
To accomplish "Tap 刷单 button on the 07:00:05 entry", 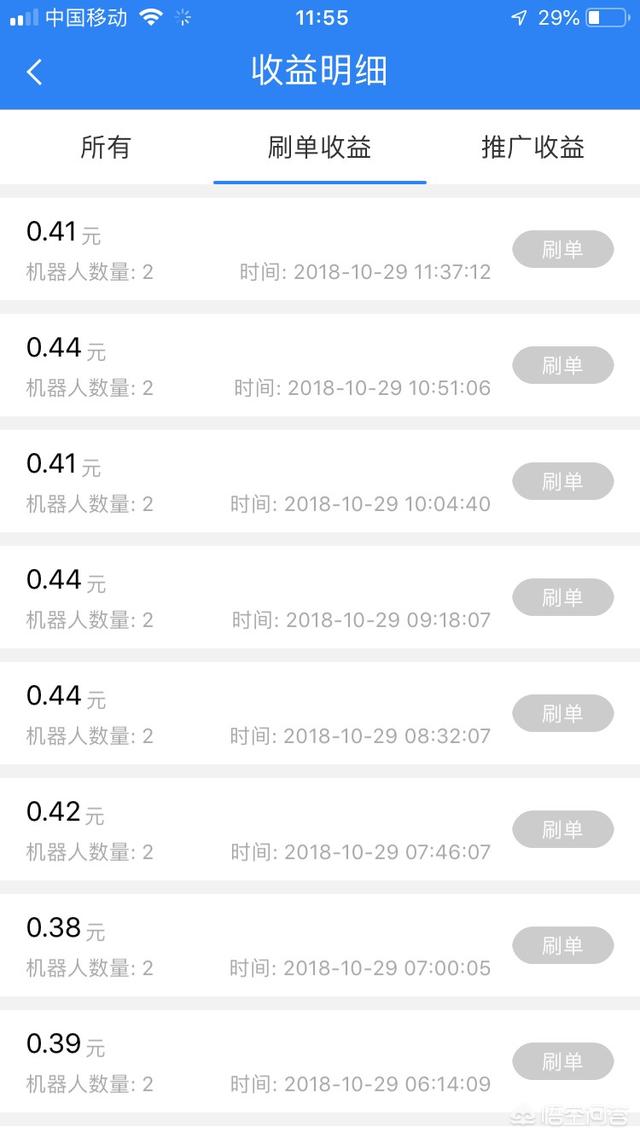I will pos(563,946).
